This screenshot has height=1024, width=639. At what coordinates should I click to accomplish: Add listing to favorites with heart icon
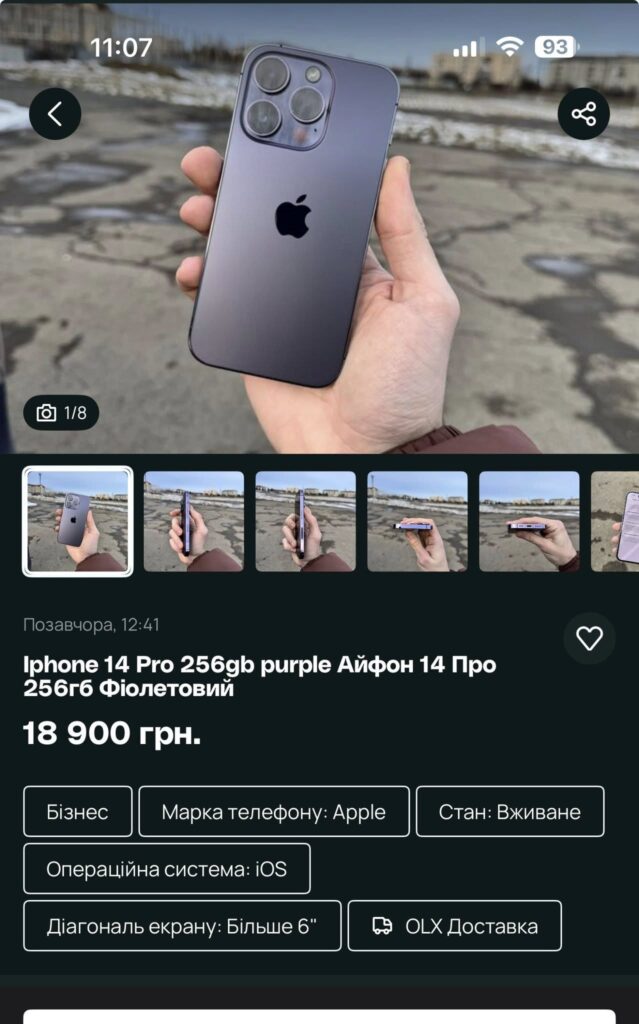[x=589, y=638]
